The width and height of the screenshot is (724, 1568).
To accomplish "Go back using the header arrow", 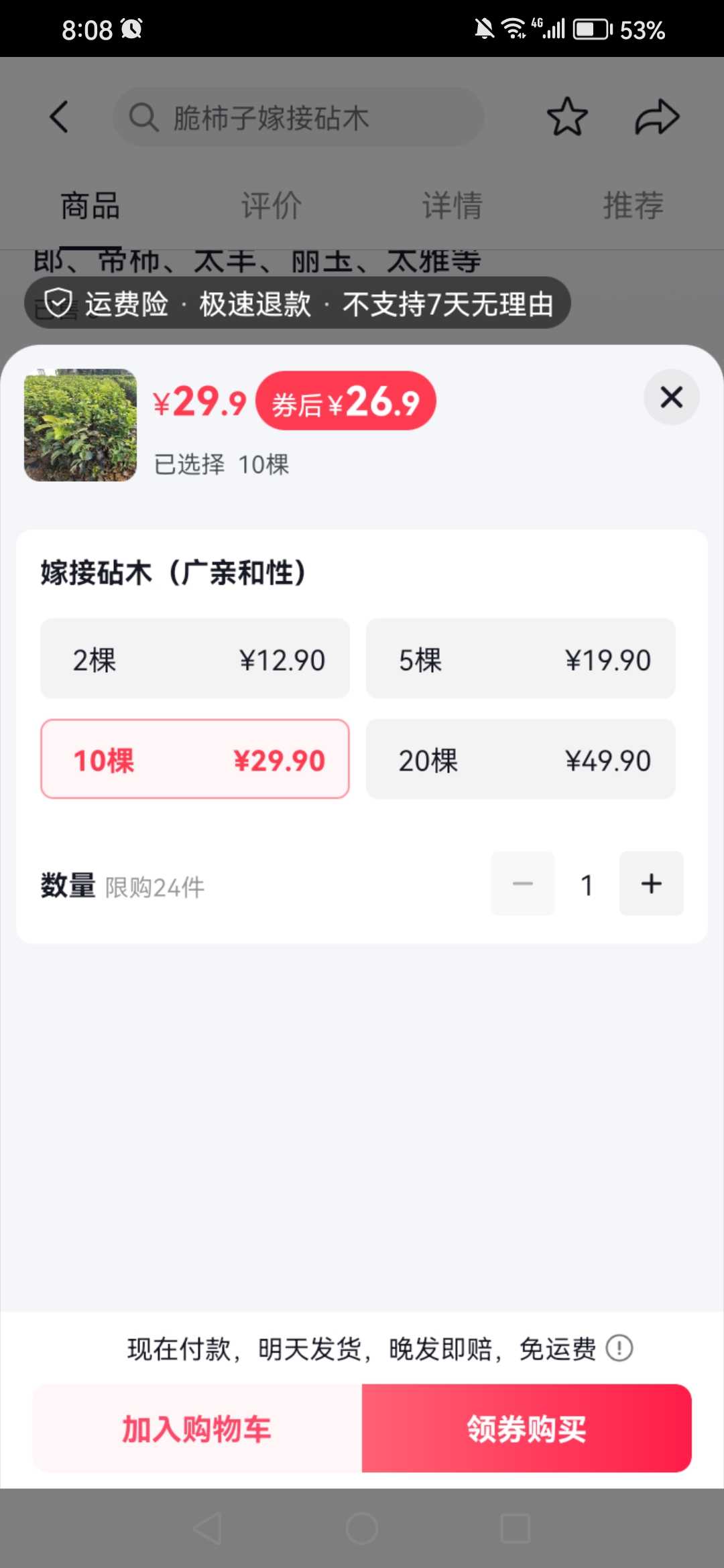I will pyautogui.click(x=60, y=117).
